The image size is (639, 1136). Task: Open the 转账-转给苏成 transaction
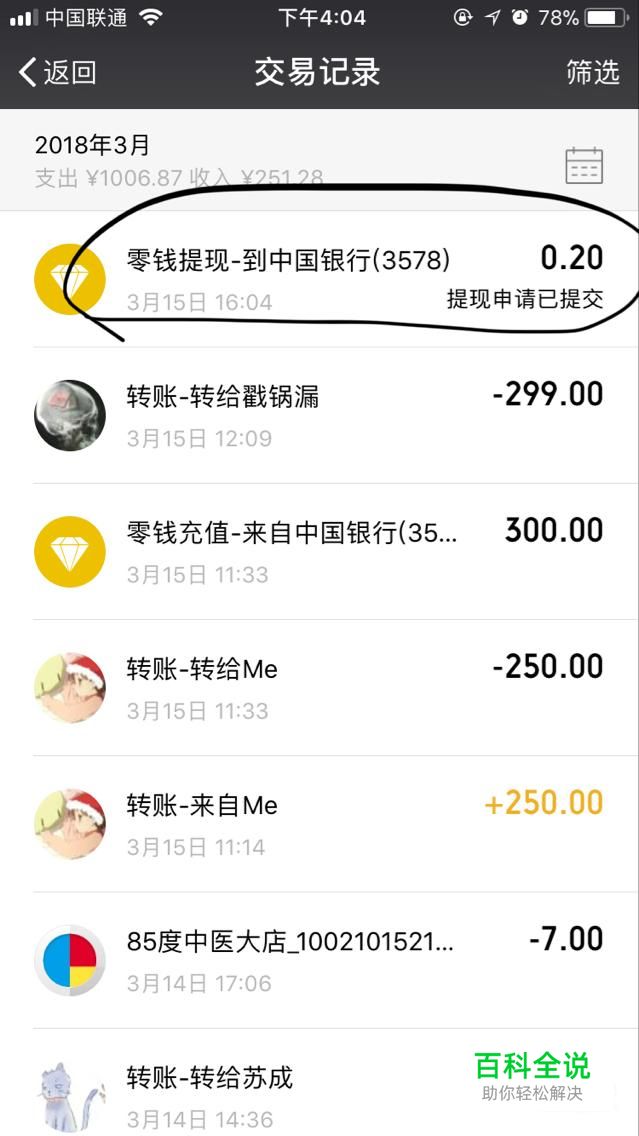(x=320, y=1082)
